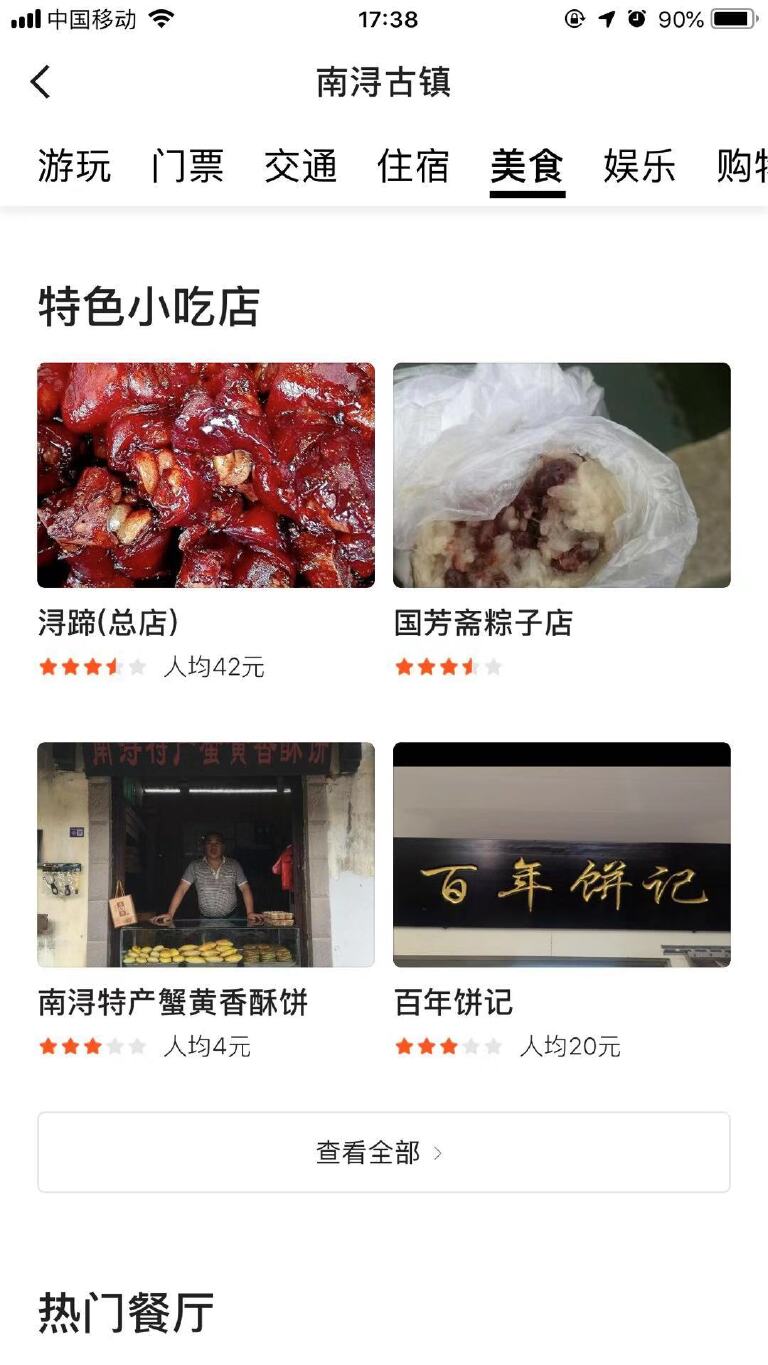View the 百年饼记 shop card

tap(562, 855)
